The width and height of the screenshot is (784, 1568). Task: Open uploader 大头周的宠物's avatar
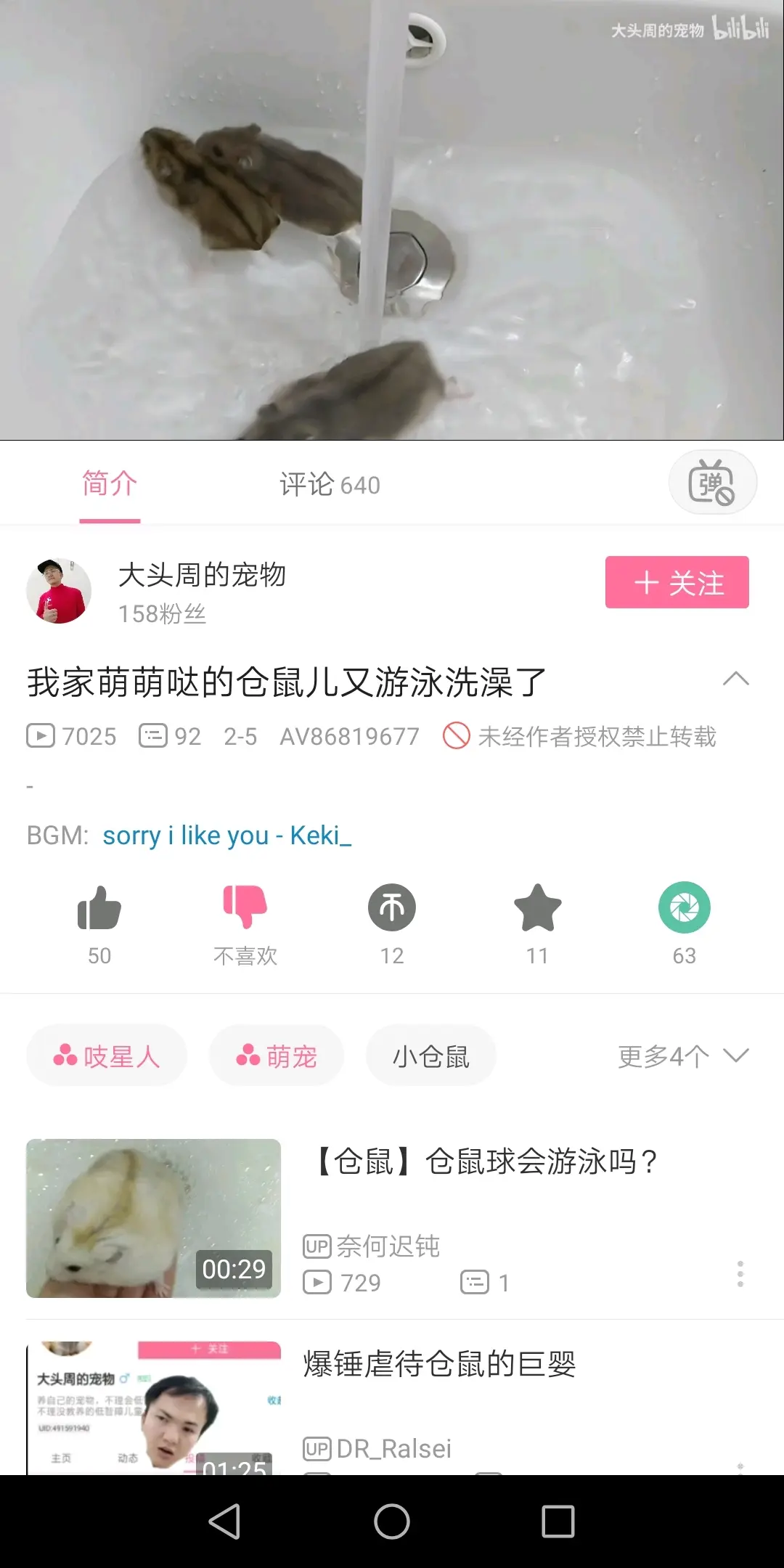tap(59, 591)
